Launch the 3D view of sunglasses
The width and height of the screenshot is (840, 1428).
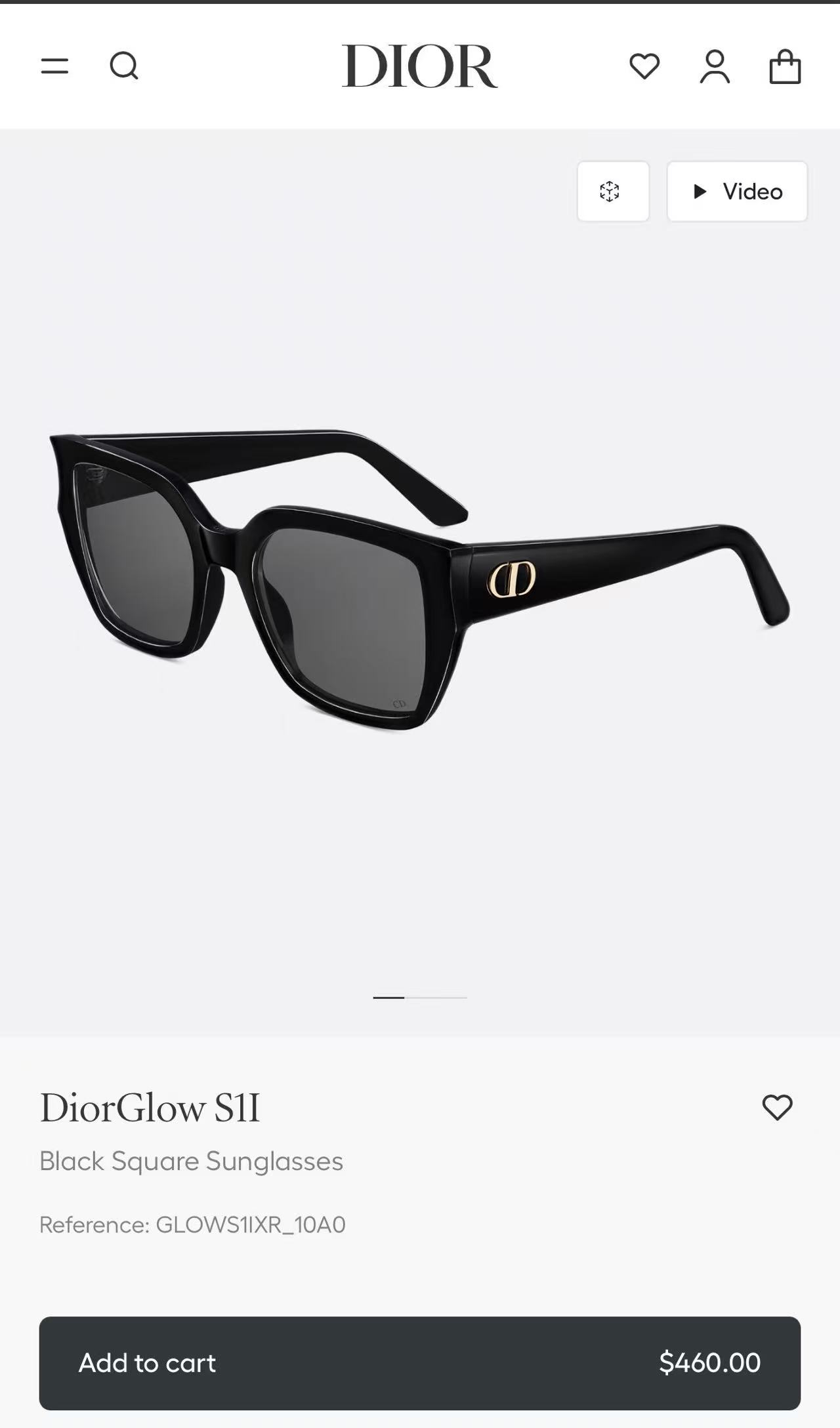coord(613,192)
